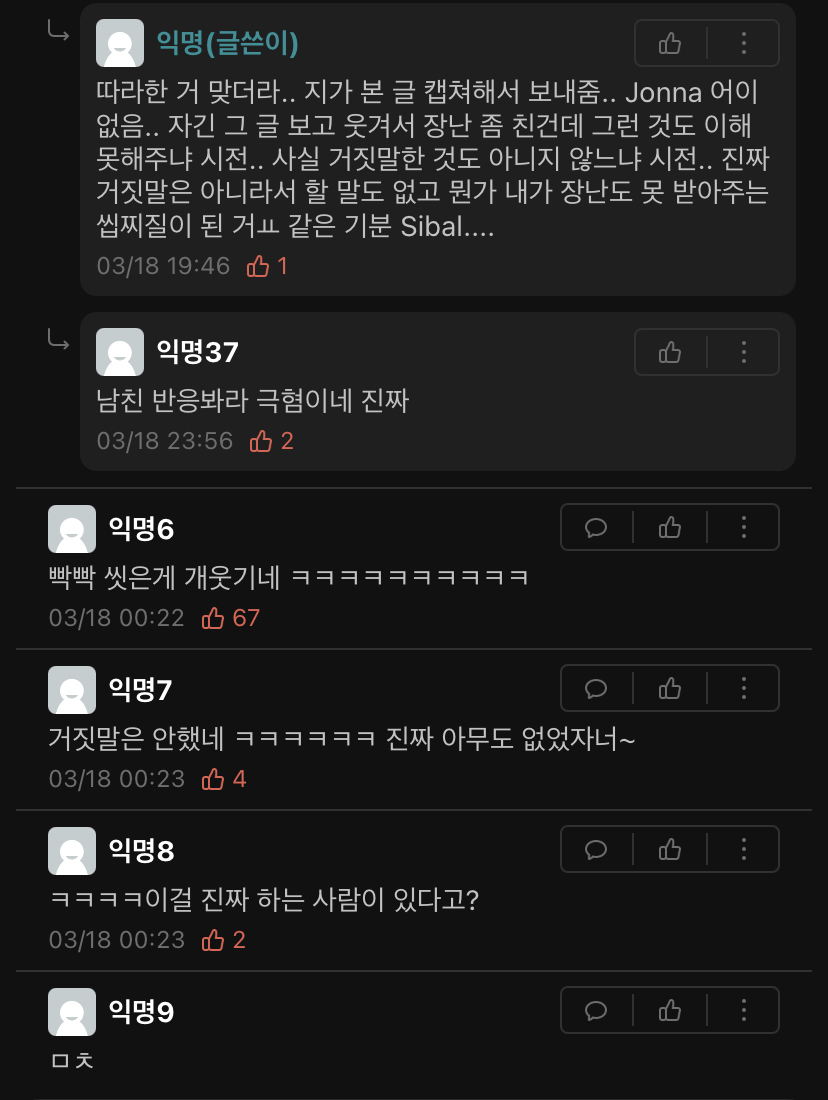Like 익명6's comment
The height and width of the screenshot is (1100, 828).
coord(670,527)
